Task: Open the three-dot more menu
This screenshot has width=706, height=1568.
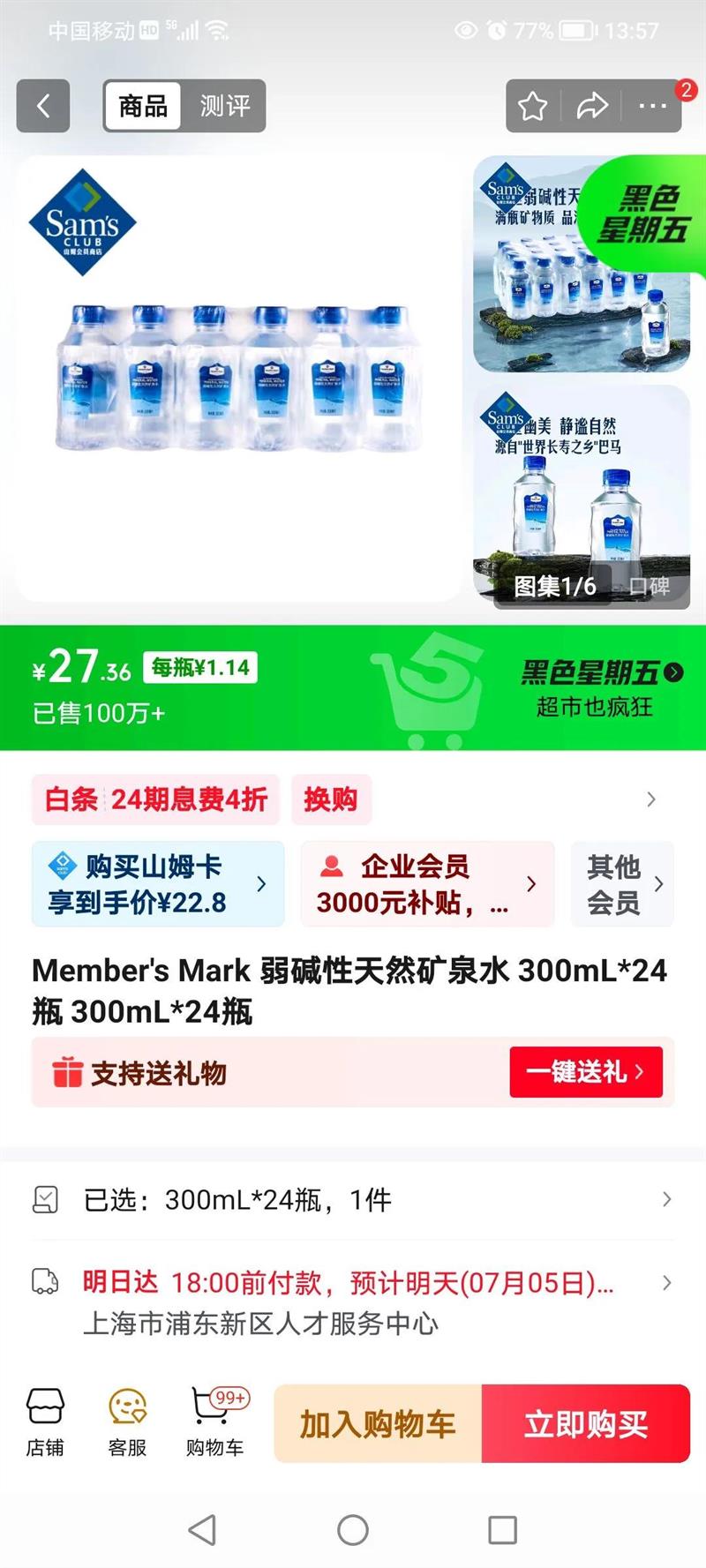Action: (x=653, y=107)
